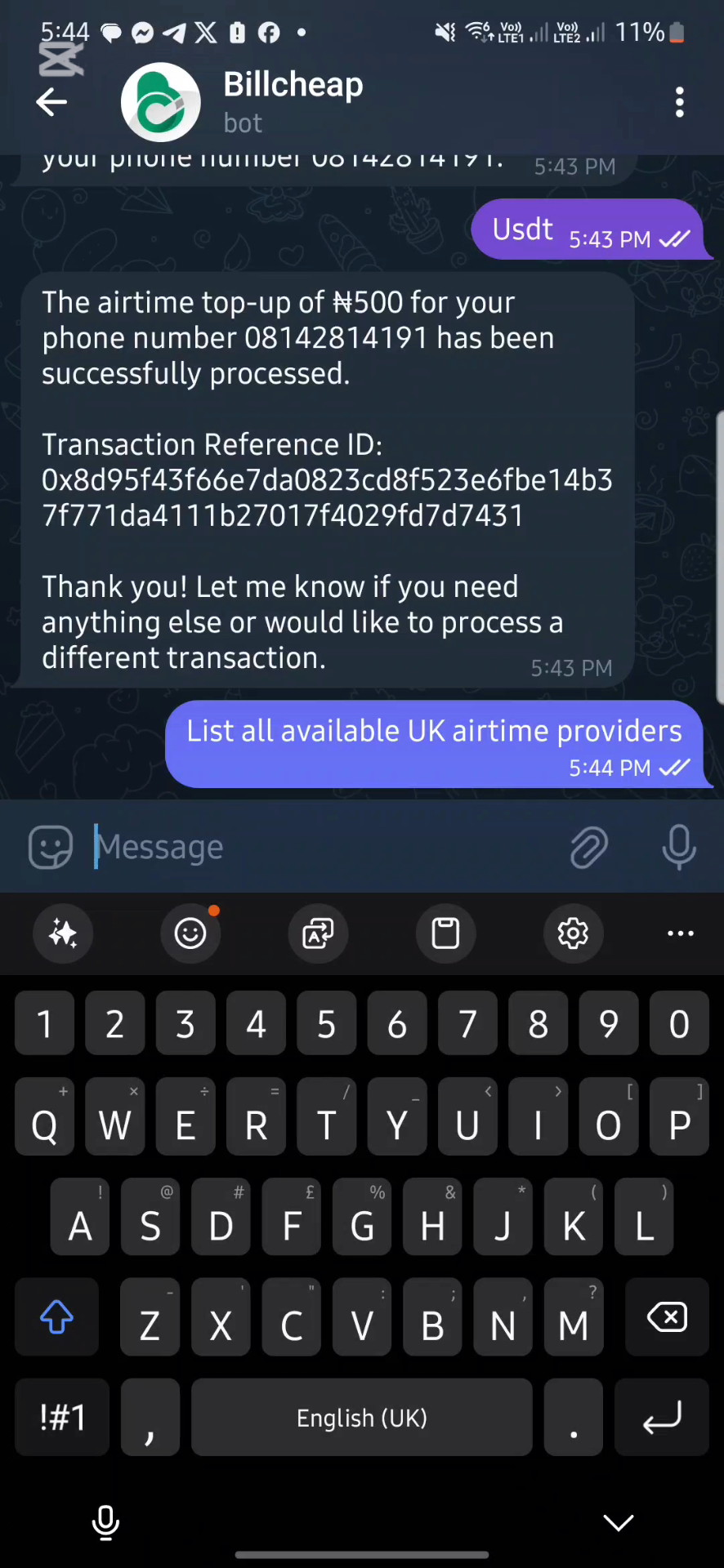The image size is (724, 1568).
Task: Attach a file with the paperclip
Action: pyautogui.click(x=588, y=847)
